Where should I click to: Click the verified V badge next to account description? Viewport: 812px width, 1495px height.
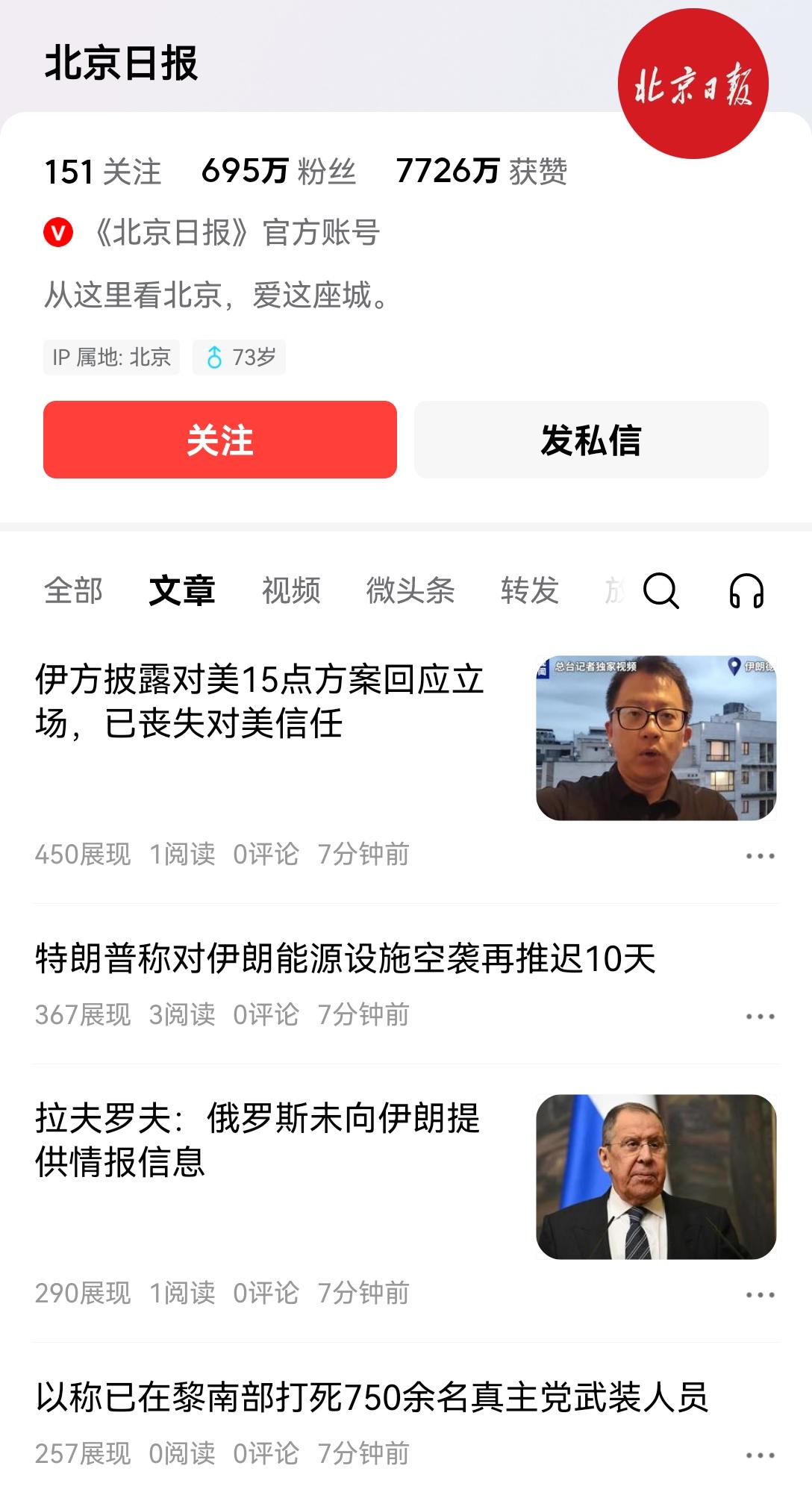pyautogui.click(x=58, y=231)
